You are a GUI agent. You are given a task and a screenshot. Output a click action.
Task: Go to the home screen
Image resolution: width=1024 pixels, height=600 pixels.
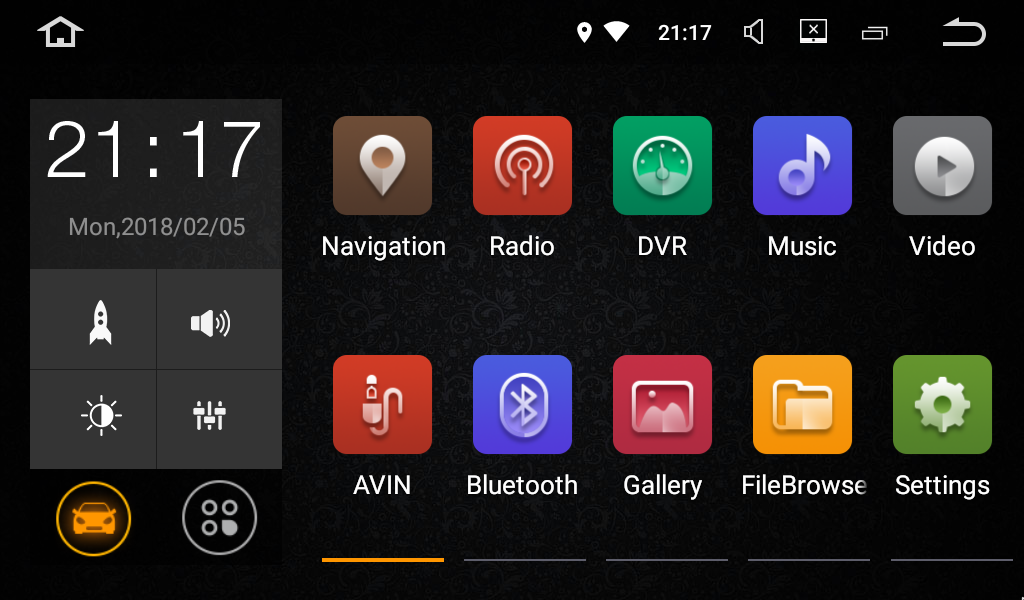pyautogui.click(x=60, y=32)
